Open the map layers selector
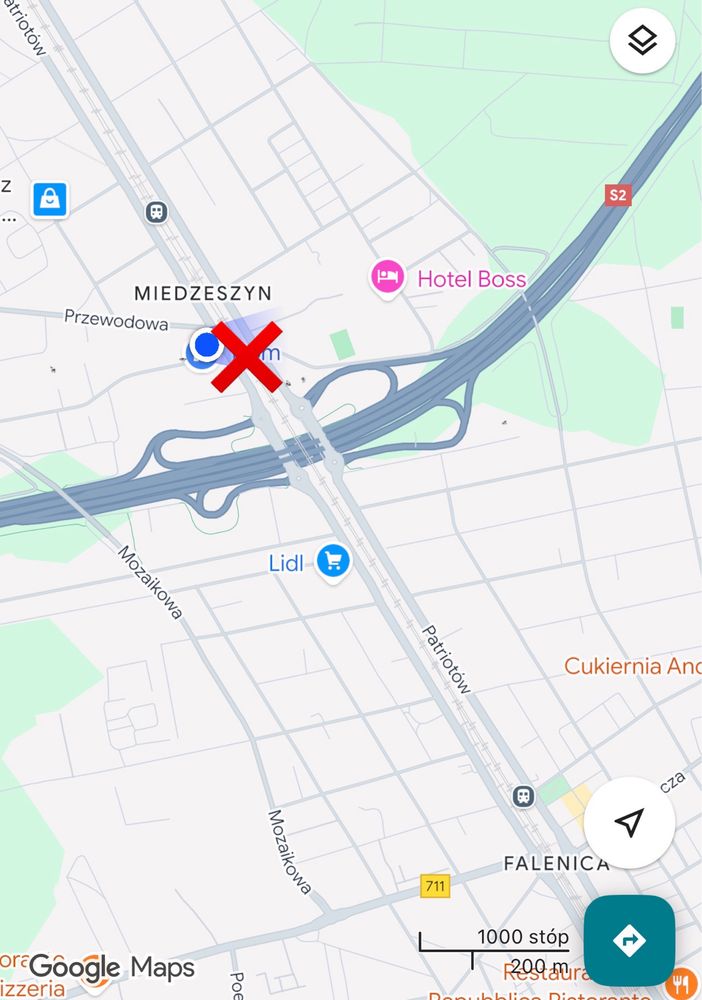Screen dimensions: 702x1000 coord(642,41)
